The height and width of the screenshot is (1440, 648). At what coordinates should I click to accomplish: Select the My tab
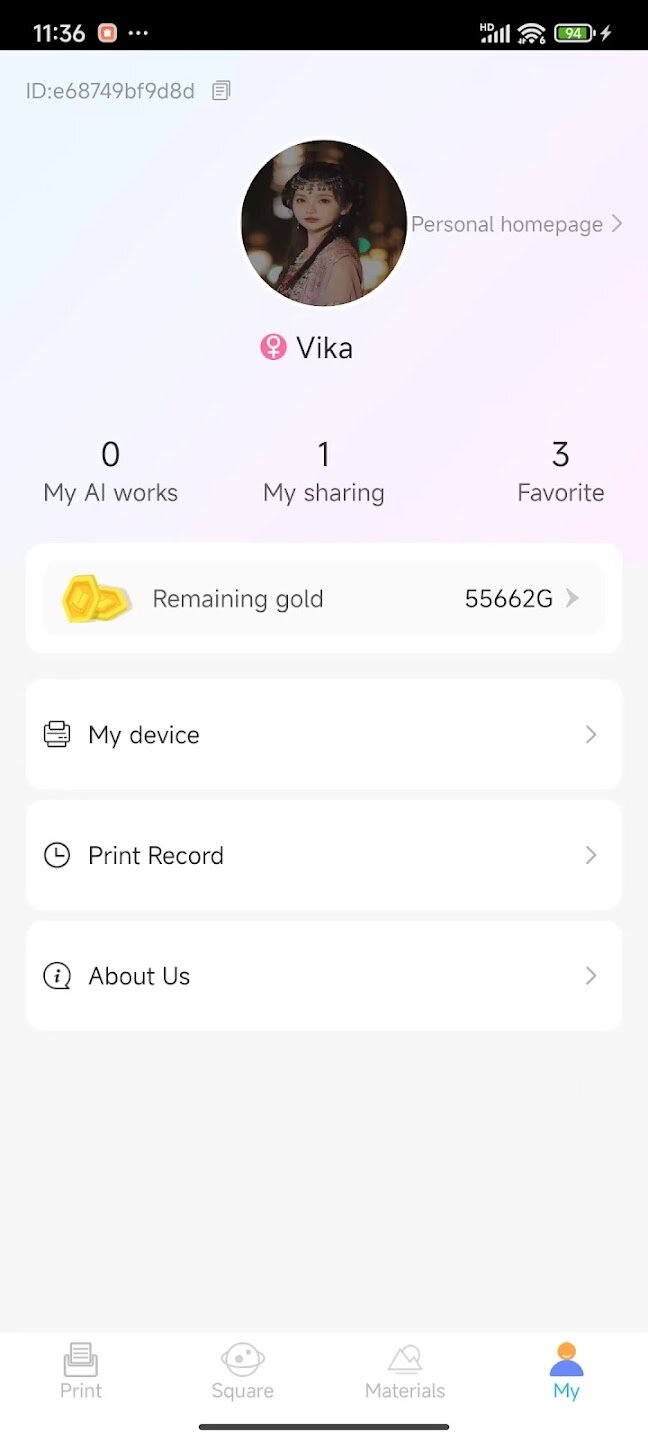566,1372
